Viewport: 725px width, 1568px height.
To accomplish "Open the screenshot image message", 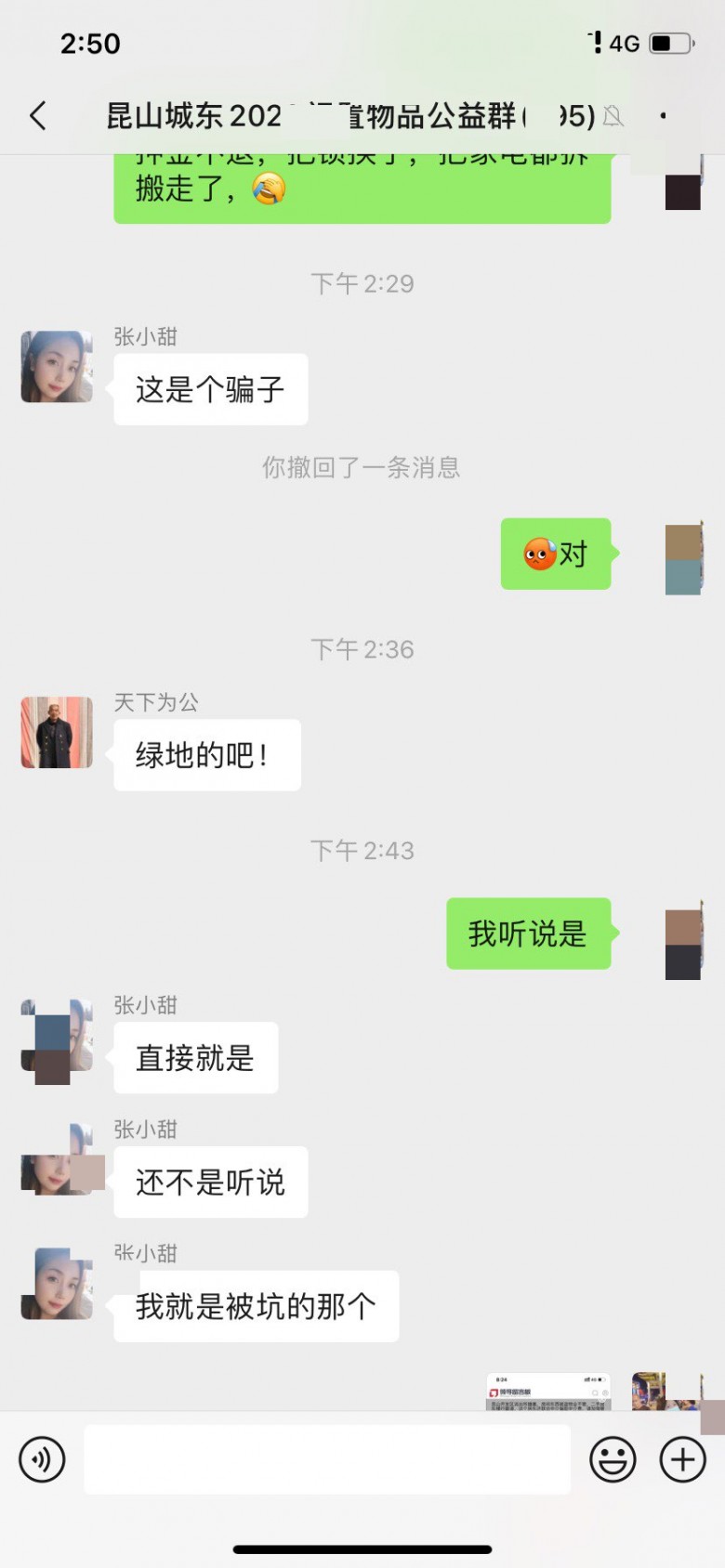I will 548,1392.
